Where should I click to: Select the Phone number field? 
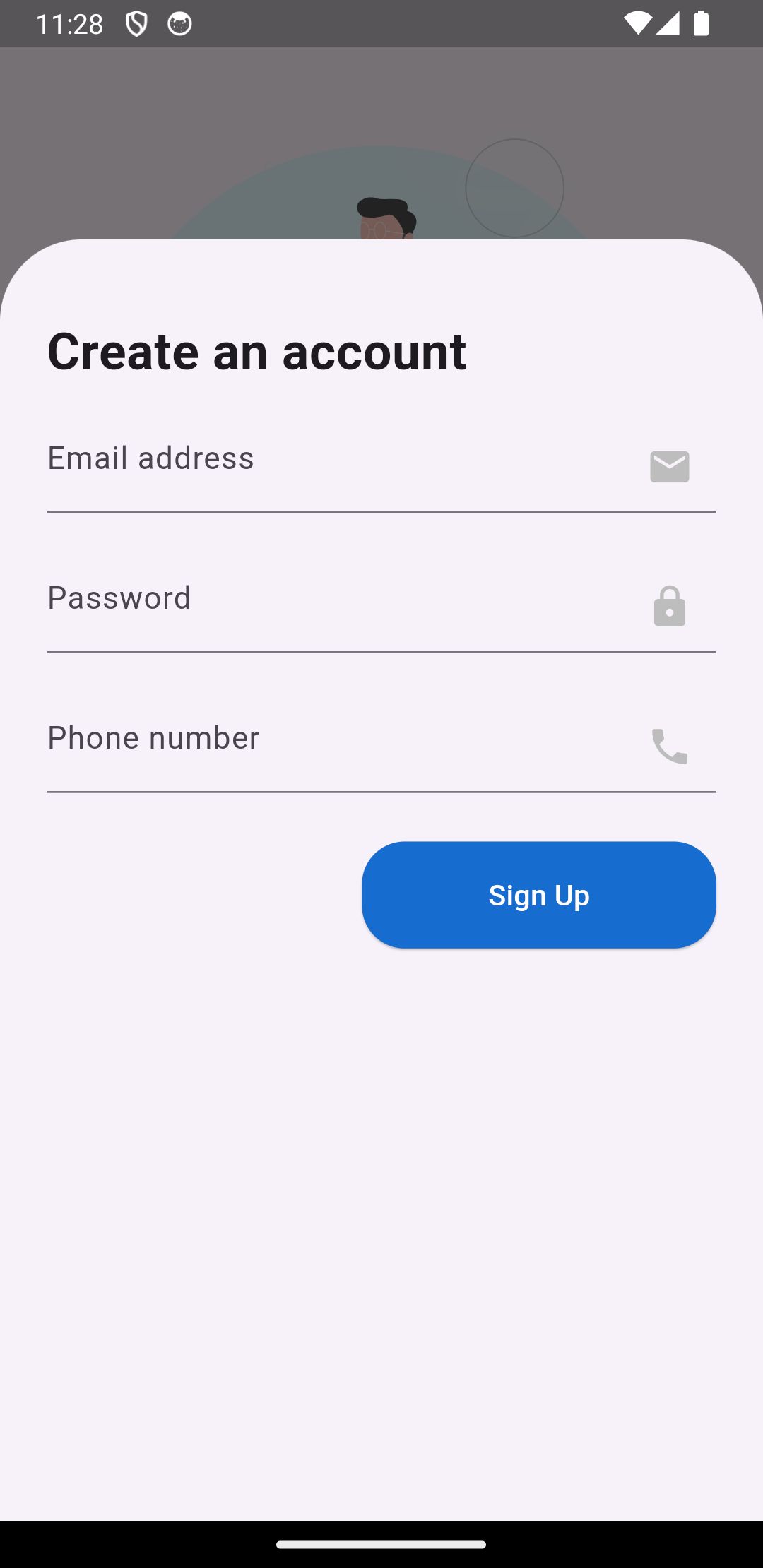[x=339, y=747]
